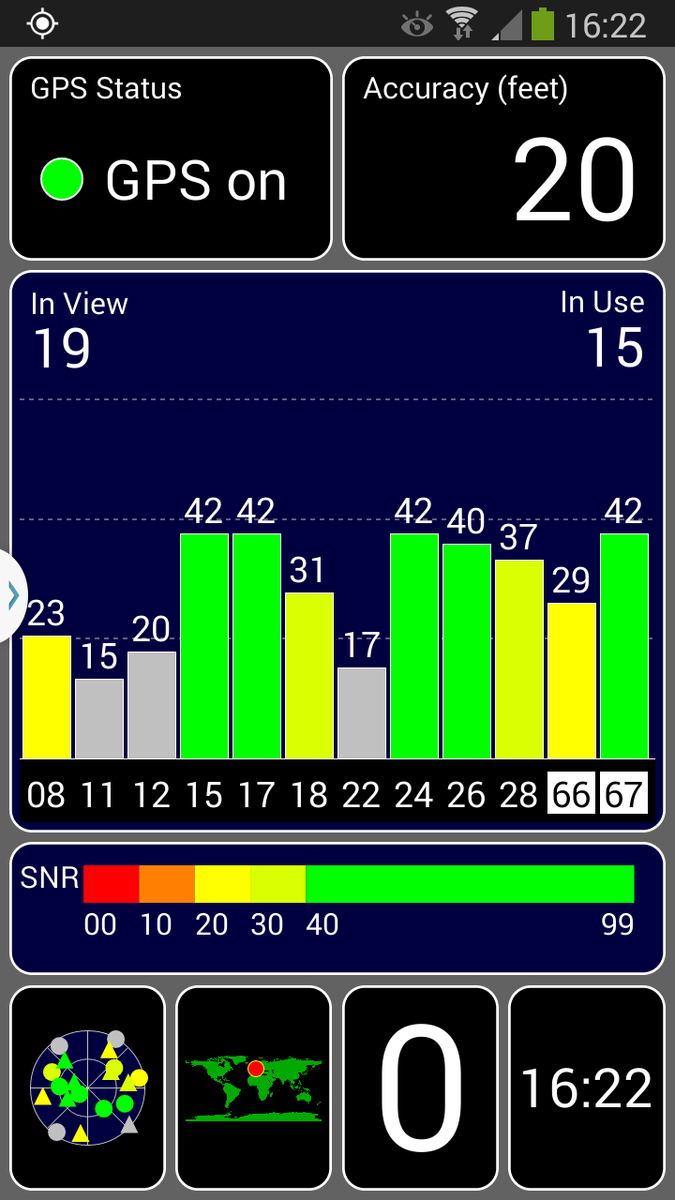Screen dimensions: 675x1200
Task: Open the world map tile
Action: coord(253,1087)
